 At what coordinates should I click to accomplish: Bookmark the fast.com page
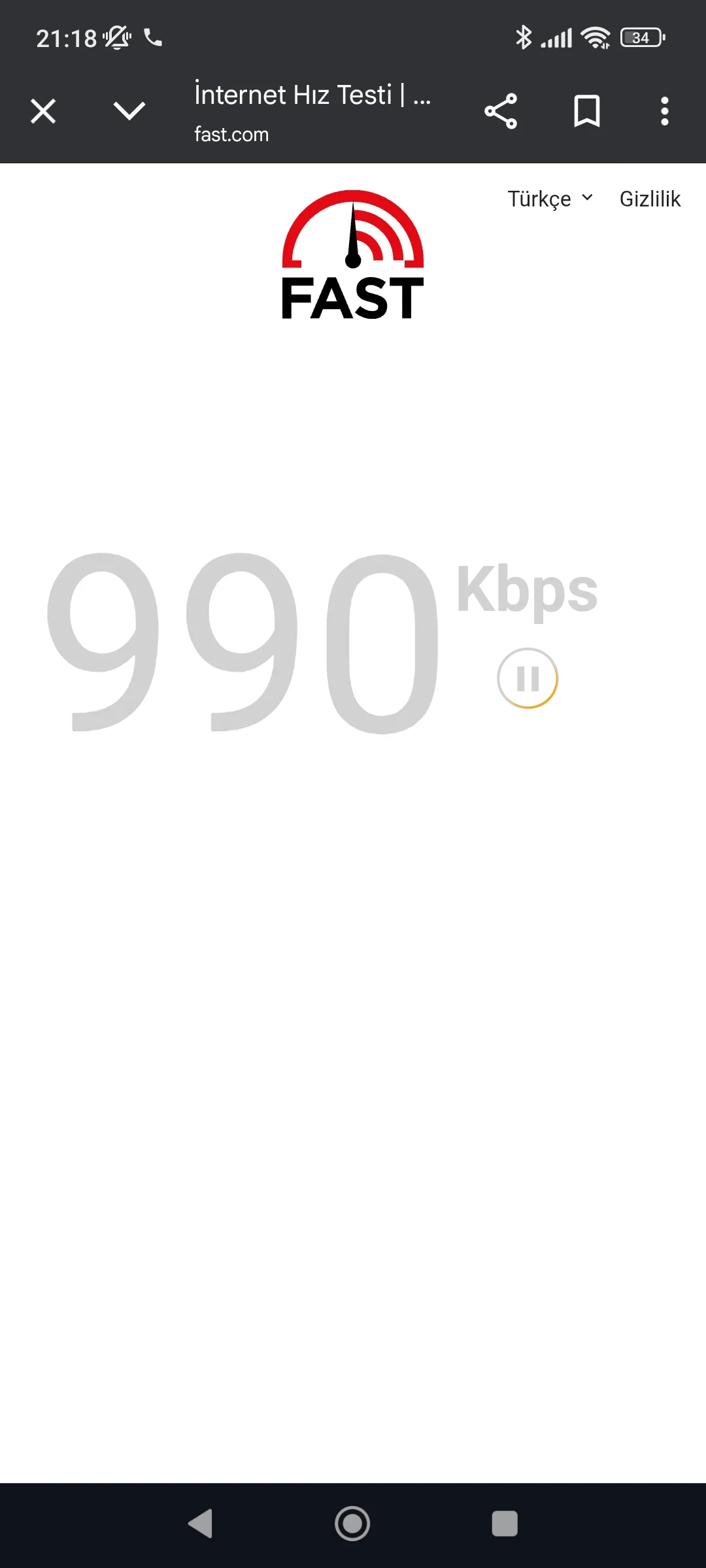pyautogui.click(x=586, y=111)
